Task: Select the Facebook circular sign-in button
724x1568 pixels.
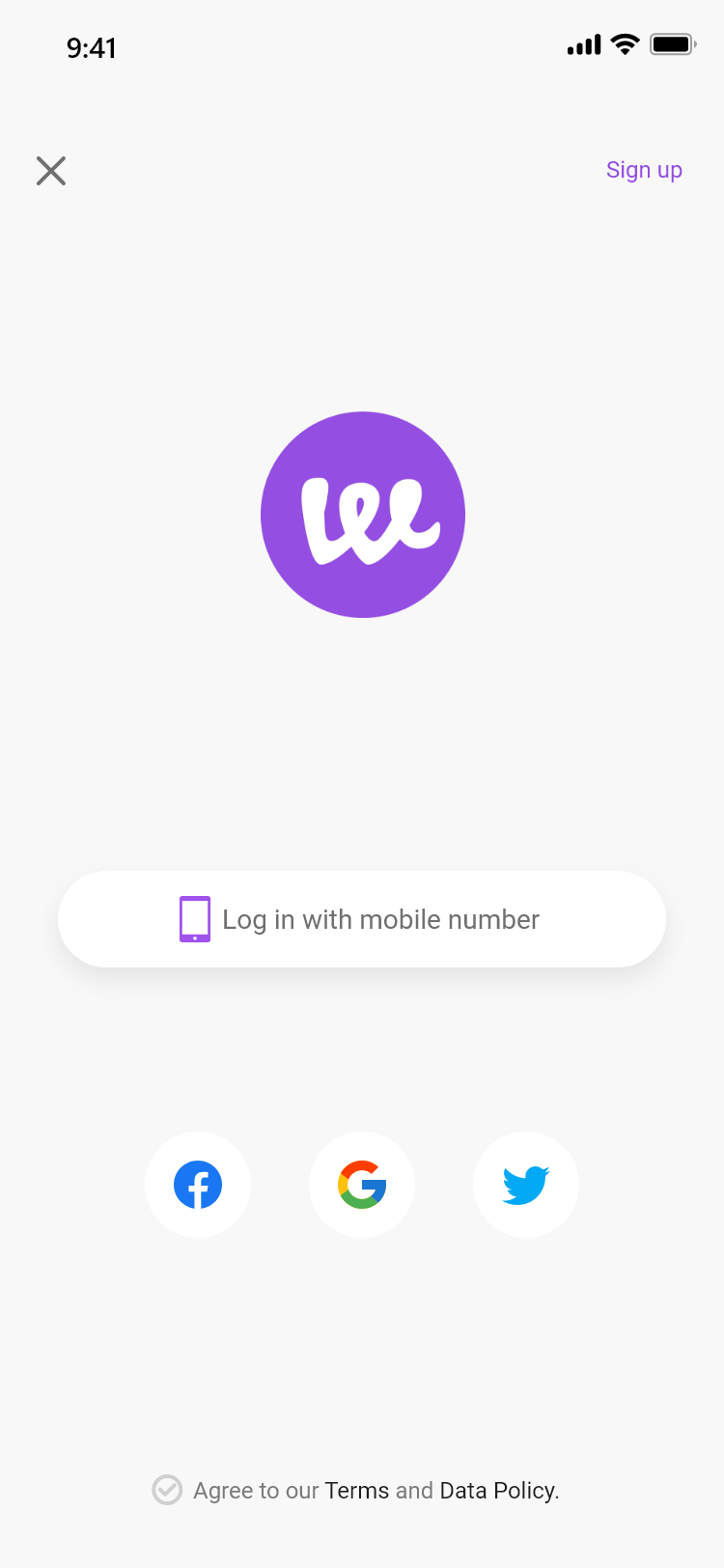Action: (198, 1184)
